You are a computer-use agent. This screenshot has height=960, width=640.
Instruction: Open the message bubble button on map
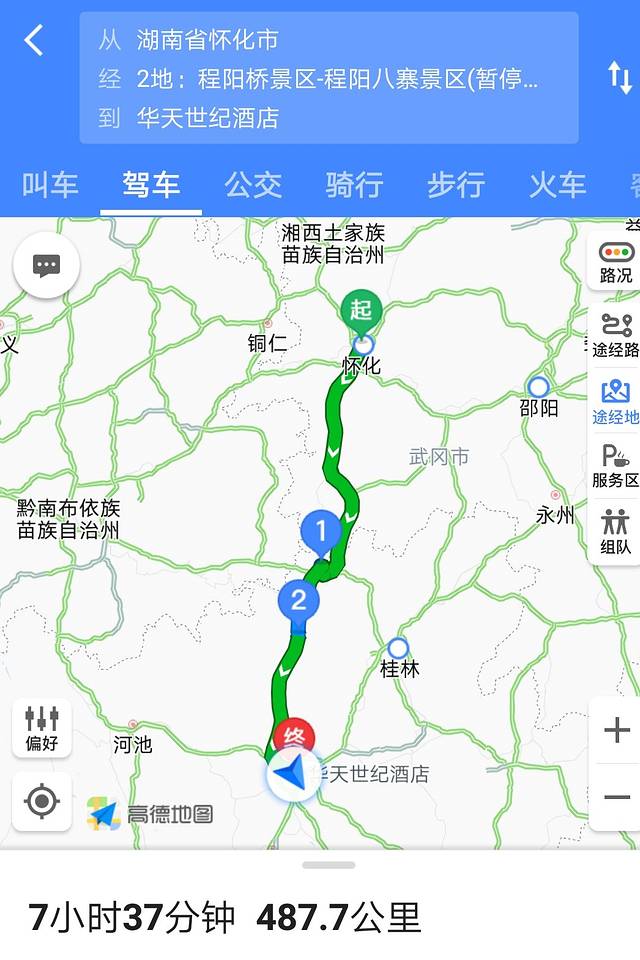click(46, 265)
